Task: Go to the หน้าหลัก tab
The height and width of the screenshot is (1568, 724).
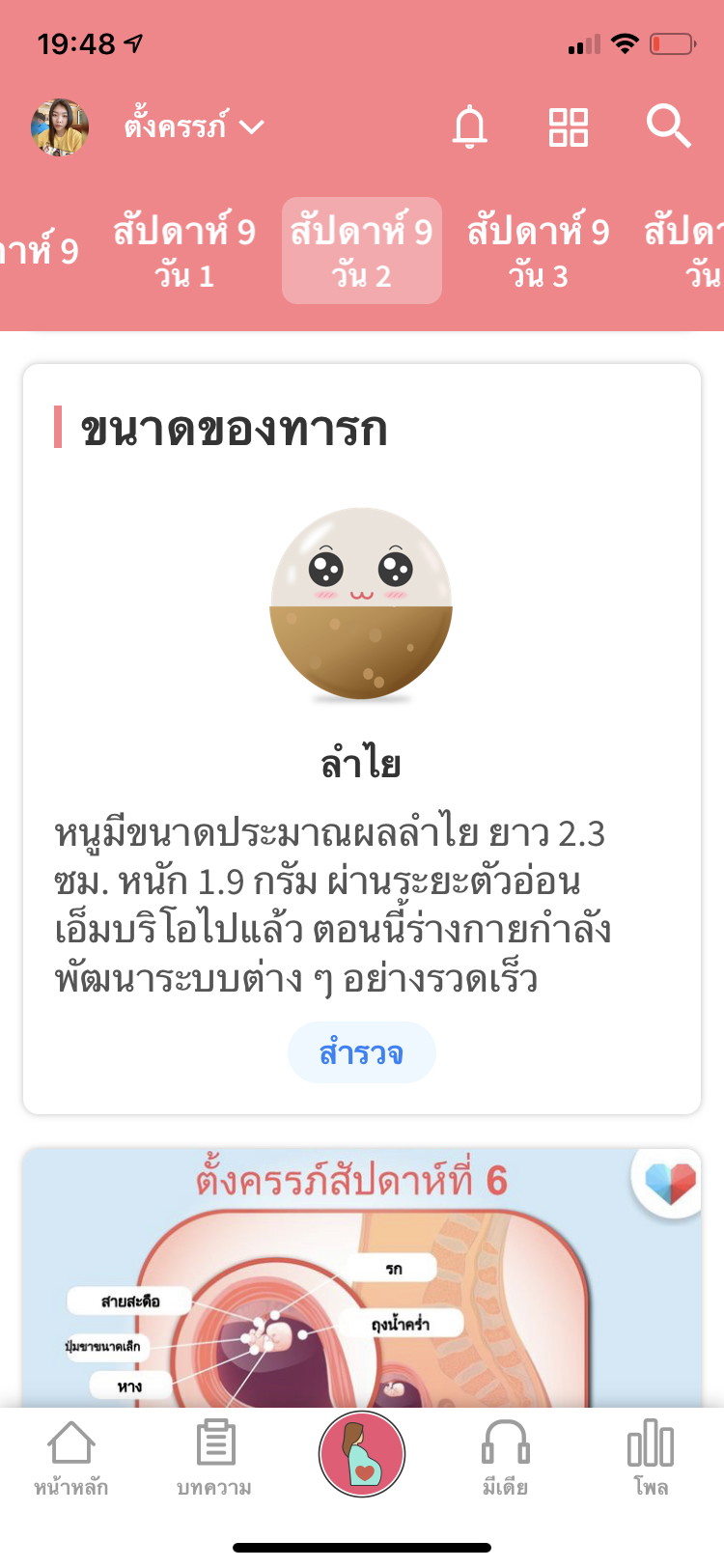Action: 70,1458
